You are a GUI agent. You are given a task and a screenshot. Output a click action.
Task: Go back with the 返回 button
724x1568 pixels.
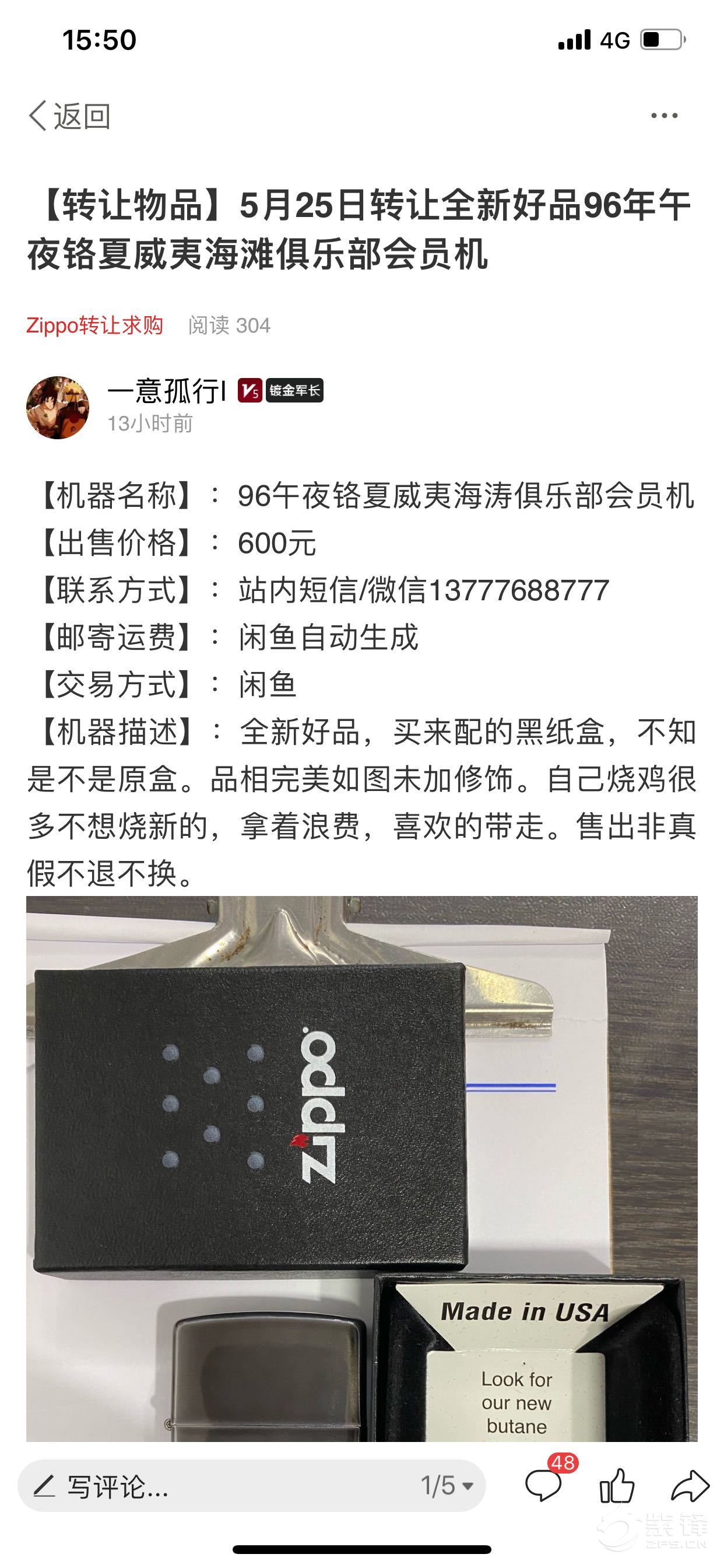click(69, 116)
